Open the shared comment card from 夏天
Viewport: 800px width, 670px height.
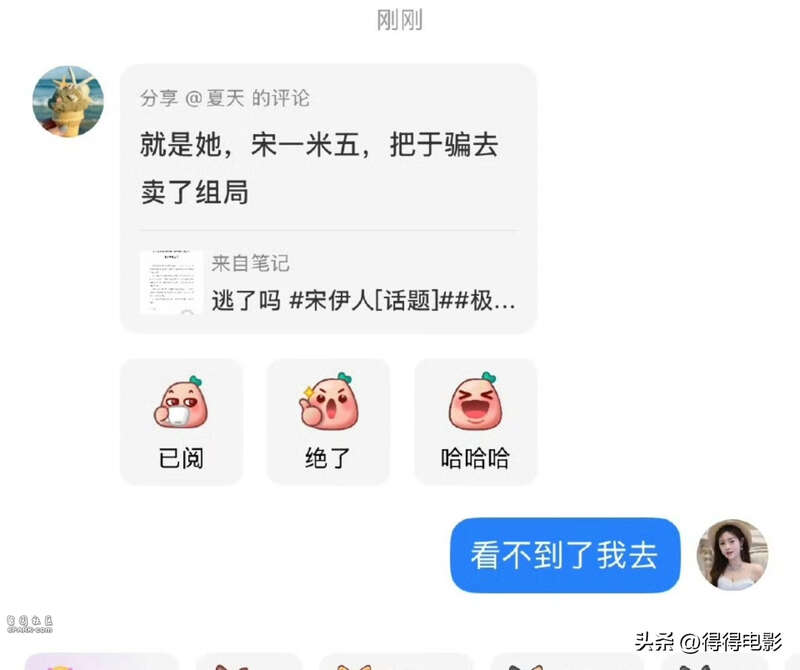pyautogui.click(x=328, y=148)
